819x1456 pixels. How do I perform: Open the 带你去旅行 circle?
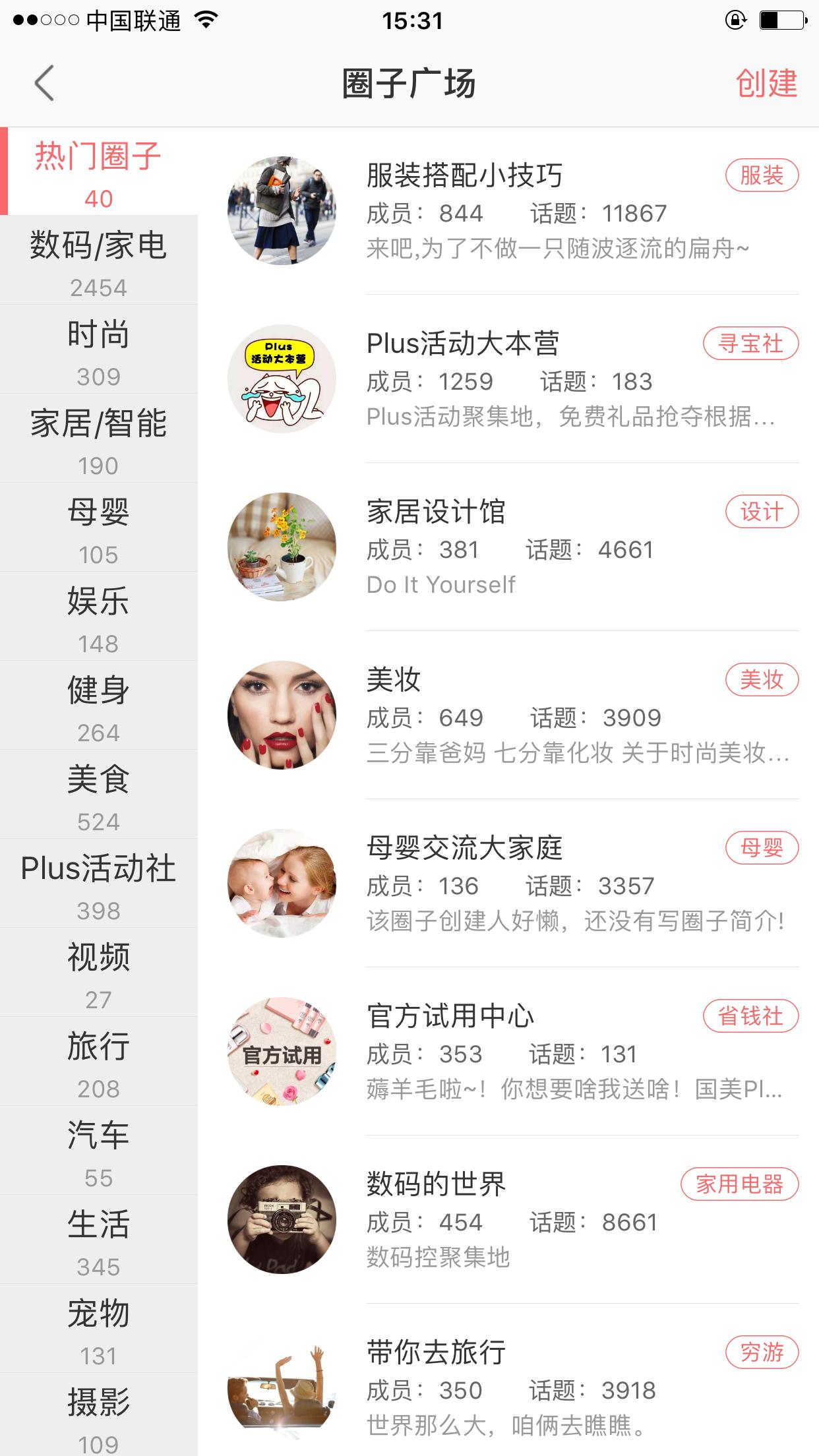point(514,1385)
